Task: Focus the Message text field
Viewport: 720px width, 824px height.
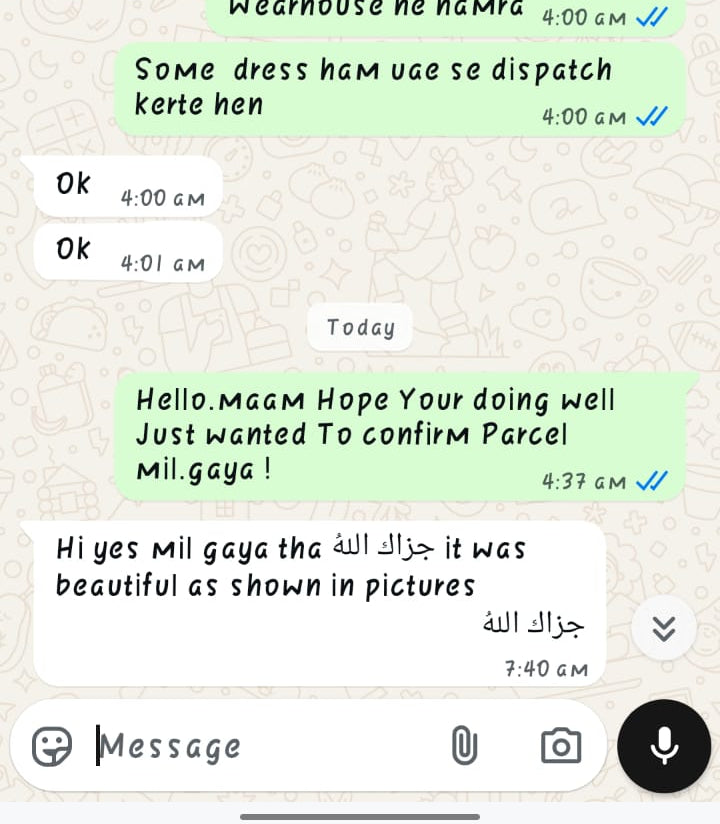Action: (260, 746)
